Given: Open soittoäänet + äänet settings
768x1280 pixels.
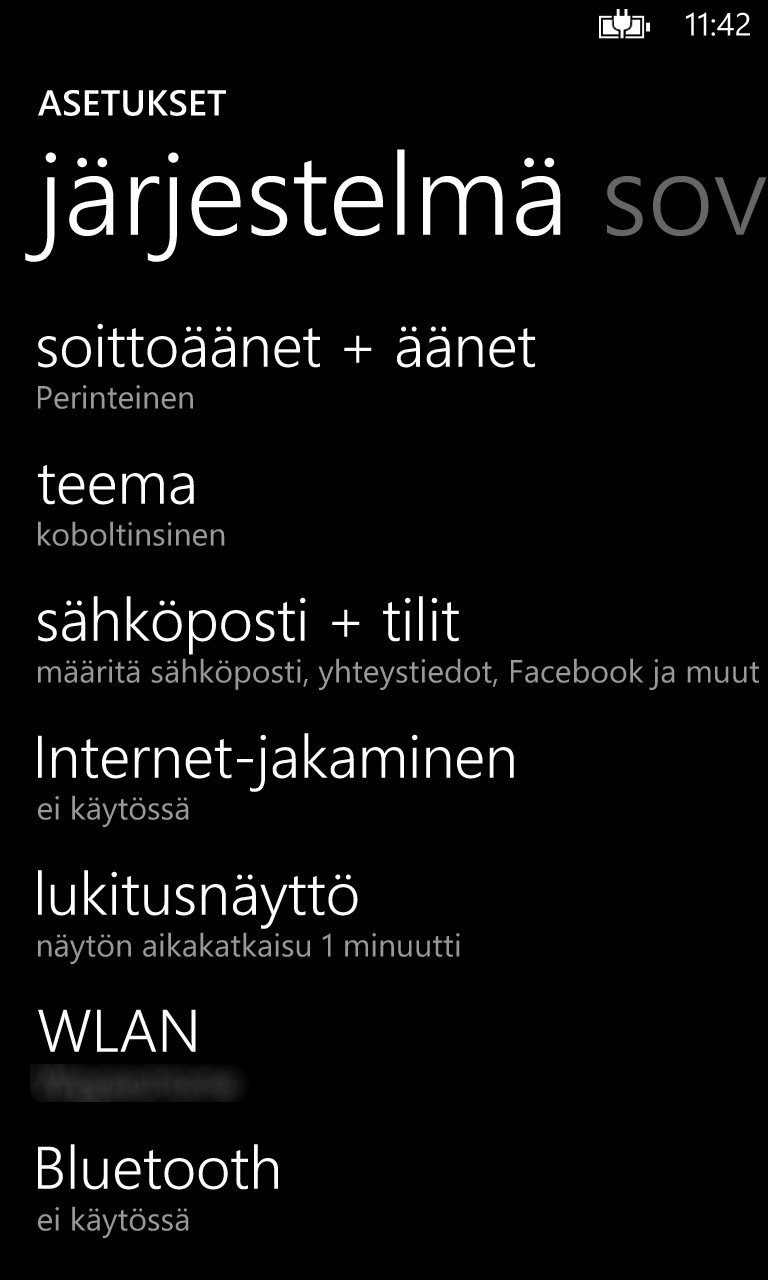Looking at the screenshot, I should [x=384, y=367].
